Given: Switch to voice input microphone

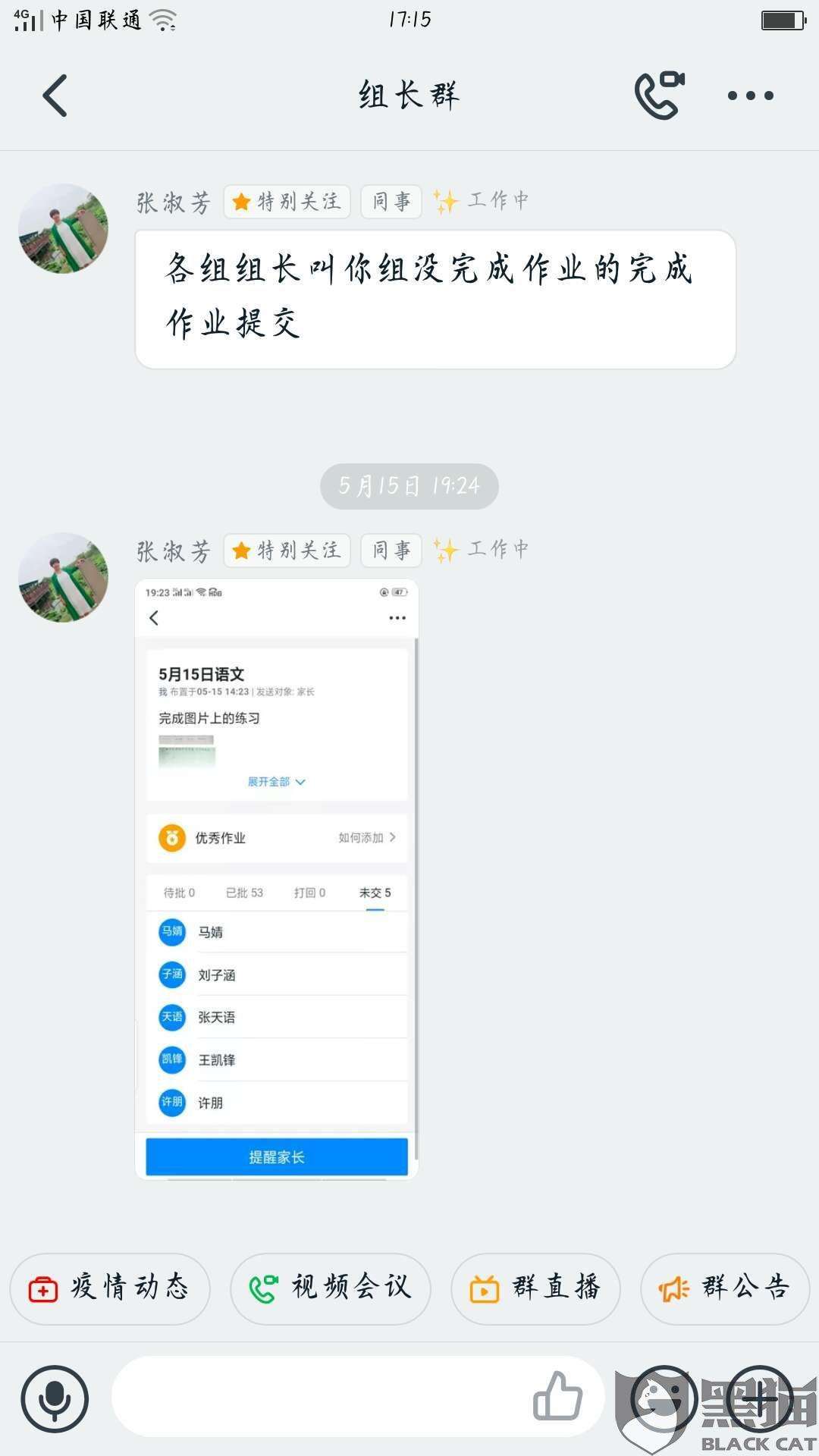Looking at the screenshot, I should pyautogui.click(x=55, y=1398).
